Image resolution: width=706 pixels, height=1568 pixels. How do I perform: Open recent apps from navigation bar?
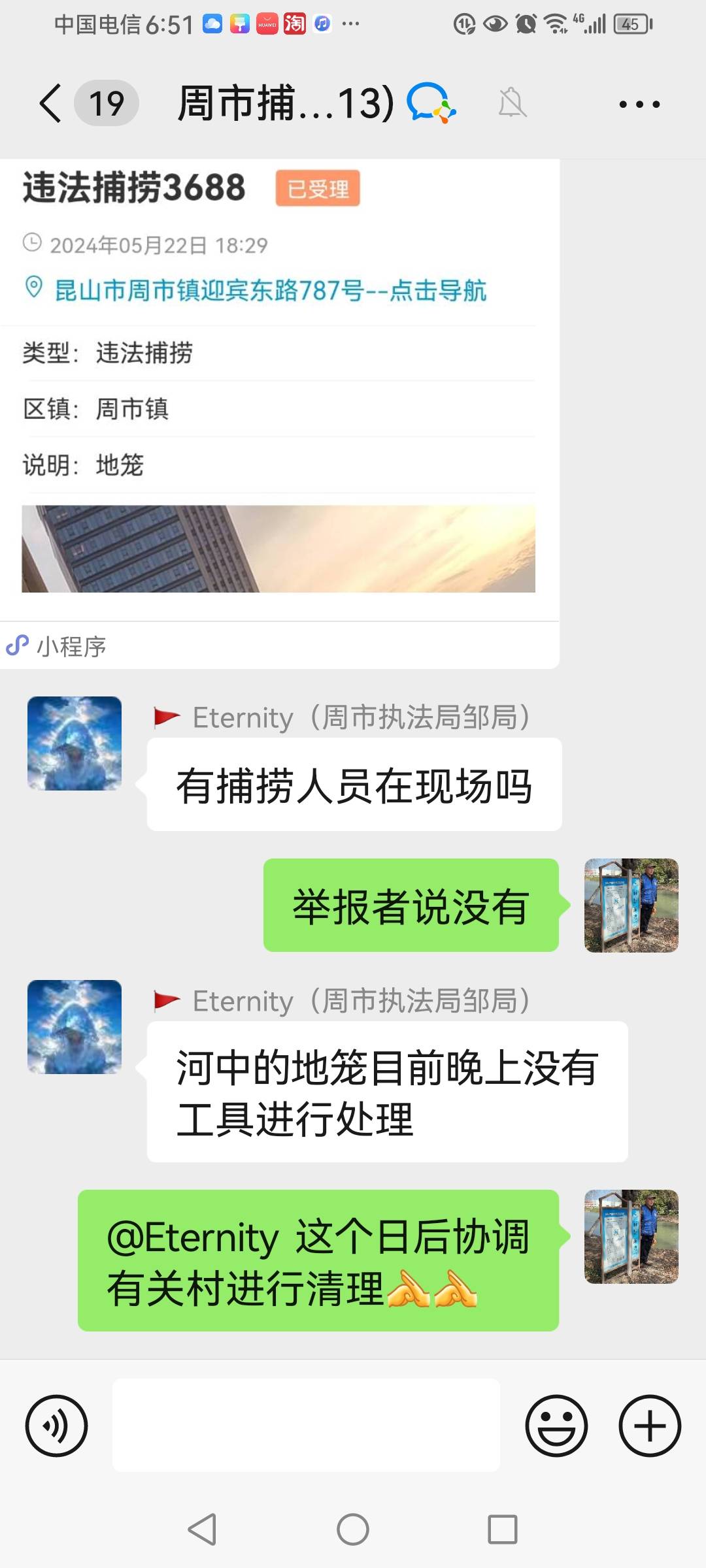(503, 1529)
